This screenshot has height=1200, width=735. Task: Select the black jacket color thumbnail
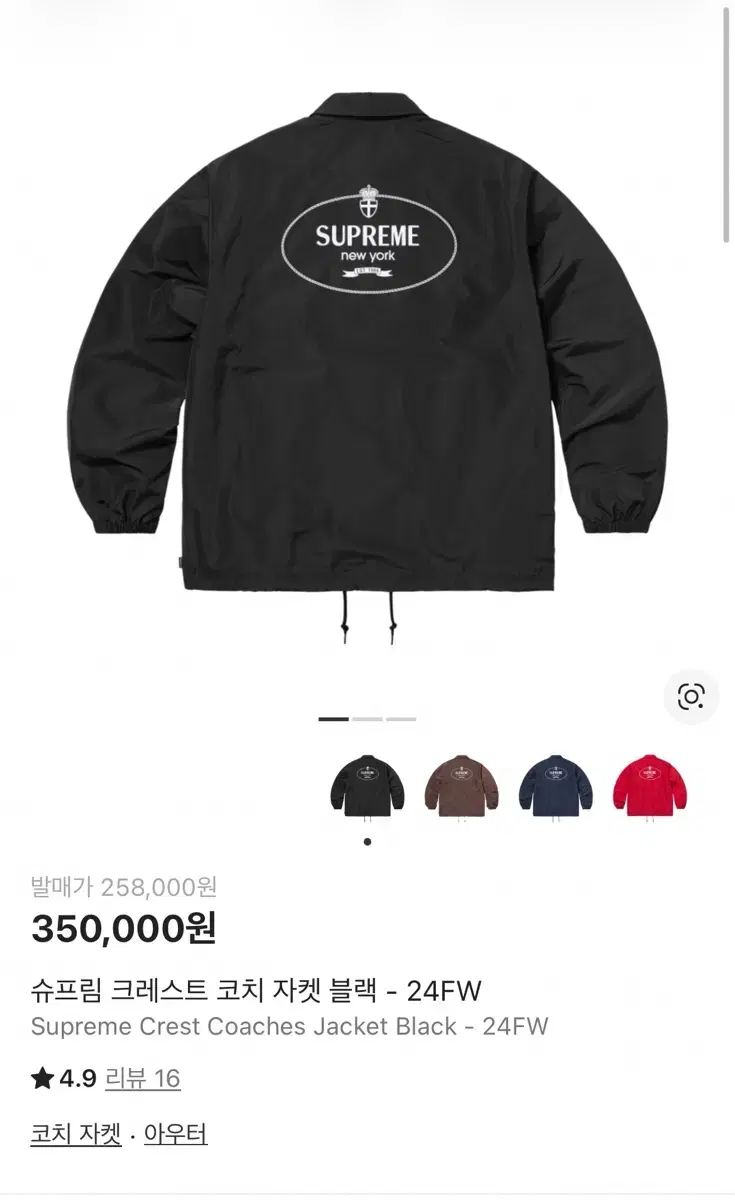pos(367,785)
